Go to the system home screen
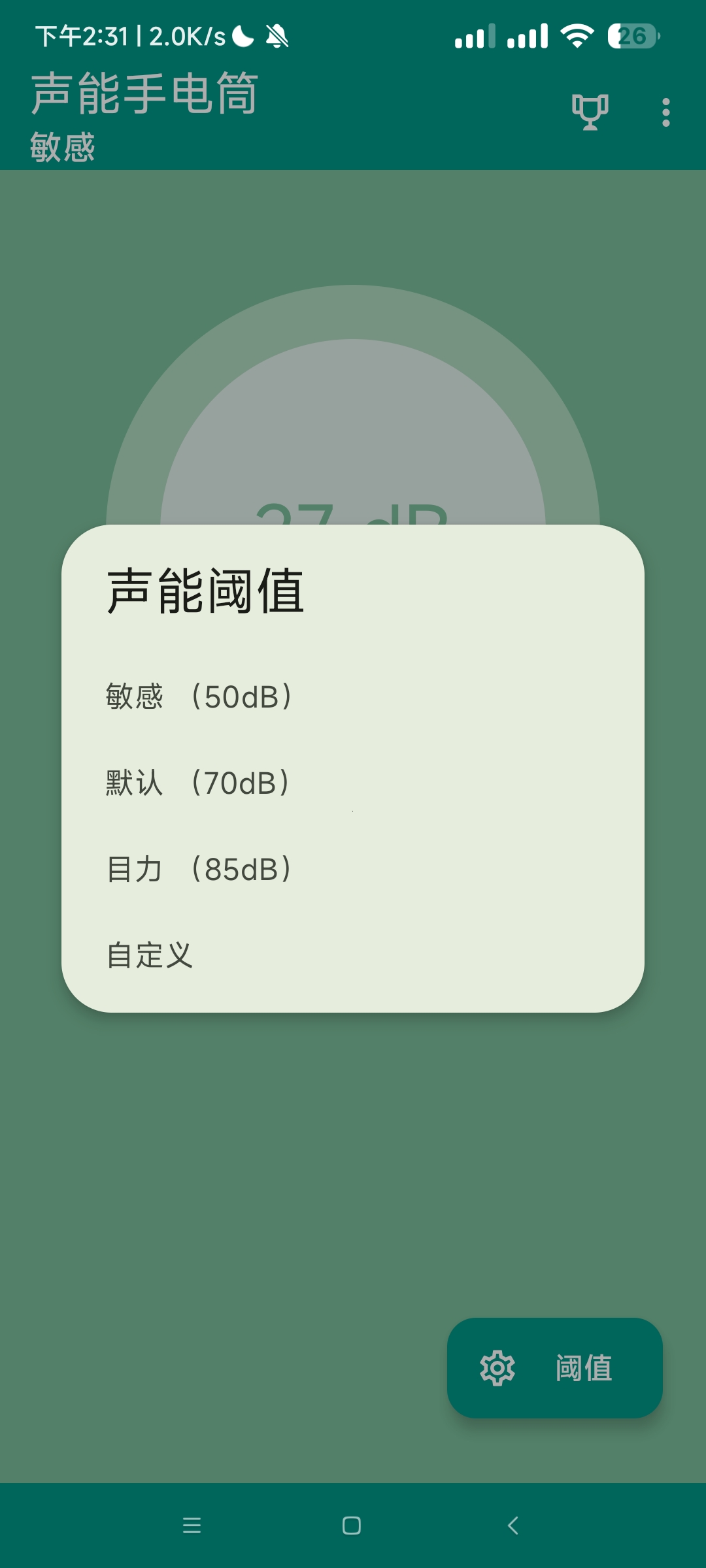 point(352,1526)
